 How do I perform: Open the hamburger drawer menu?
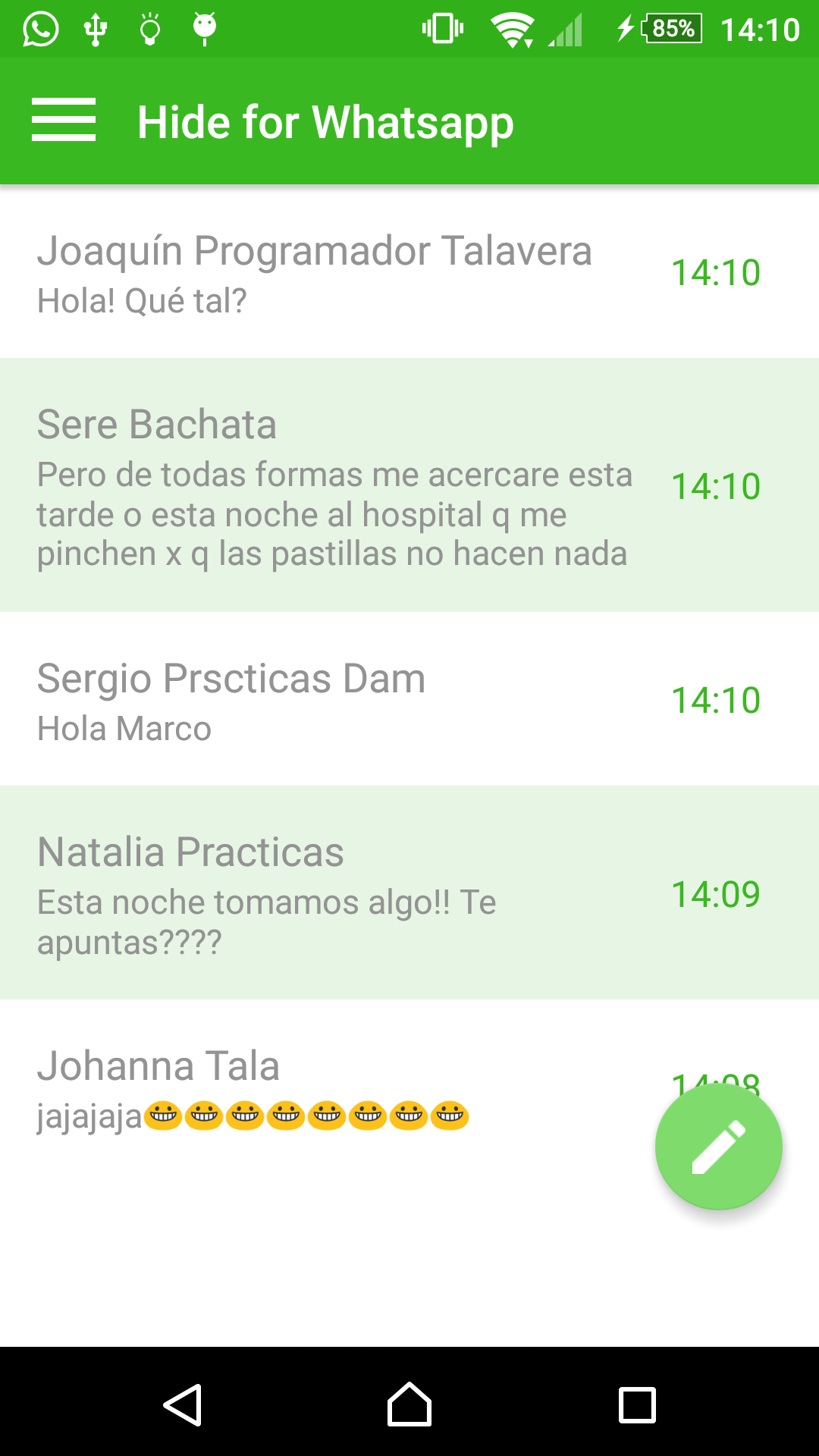click(x=64, y=120)
